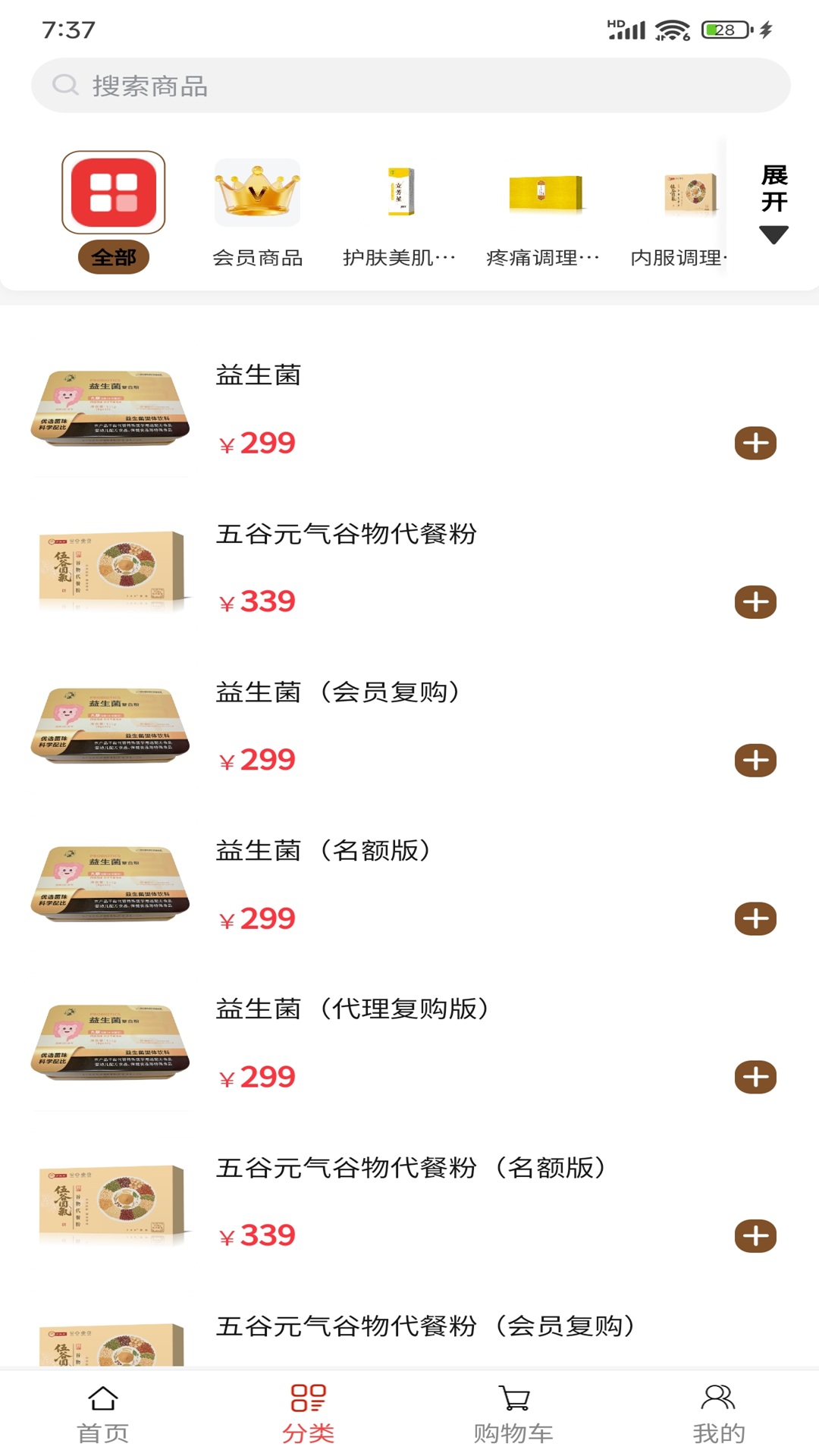The height and width of the screenshot is (1456, 819).
Task: Open the 购物车 tab
Action: (x=513, y=1414)
